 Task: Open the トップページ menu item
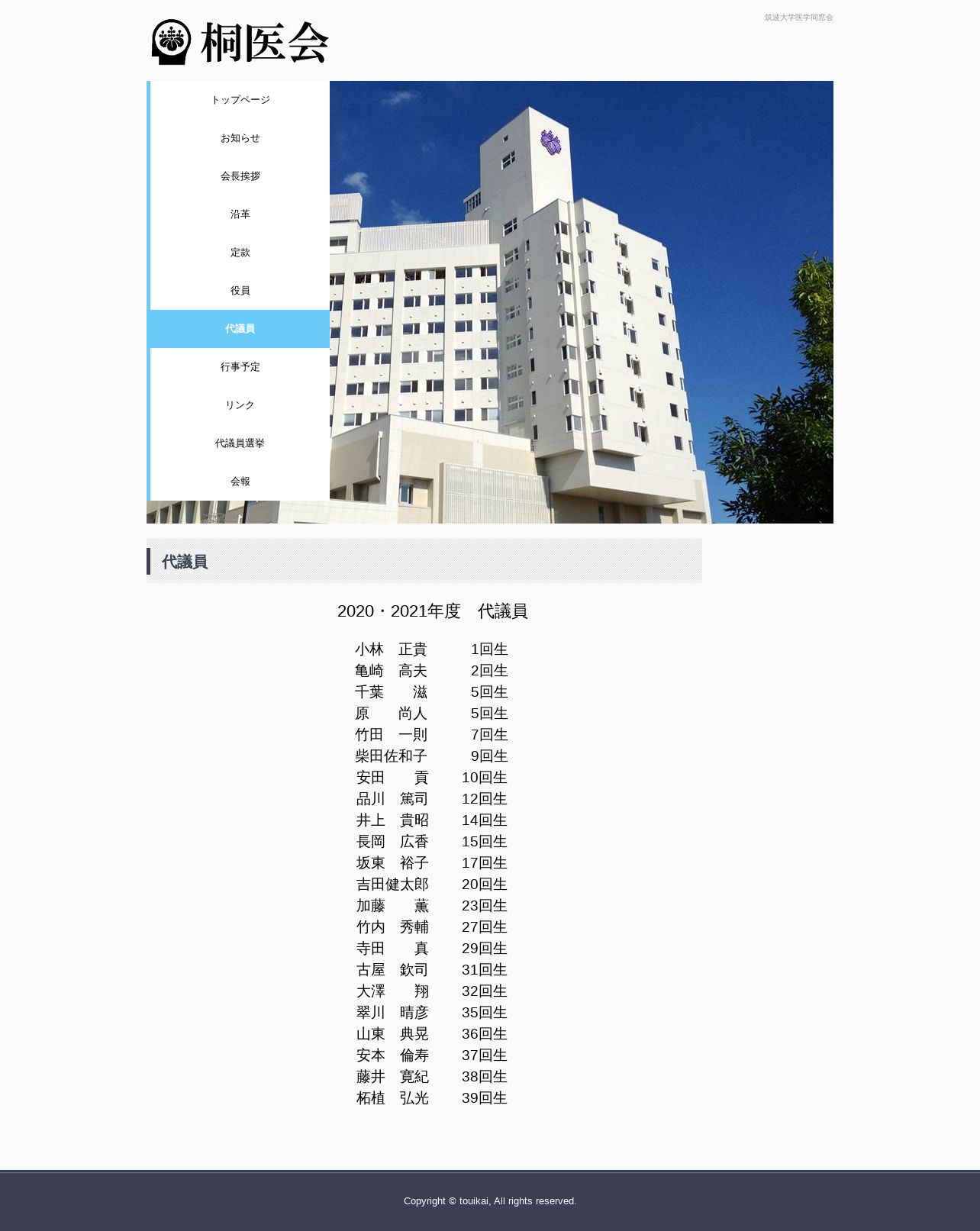click(x=240, y=100)
